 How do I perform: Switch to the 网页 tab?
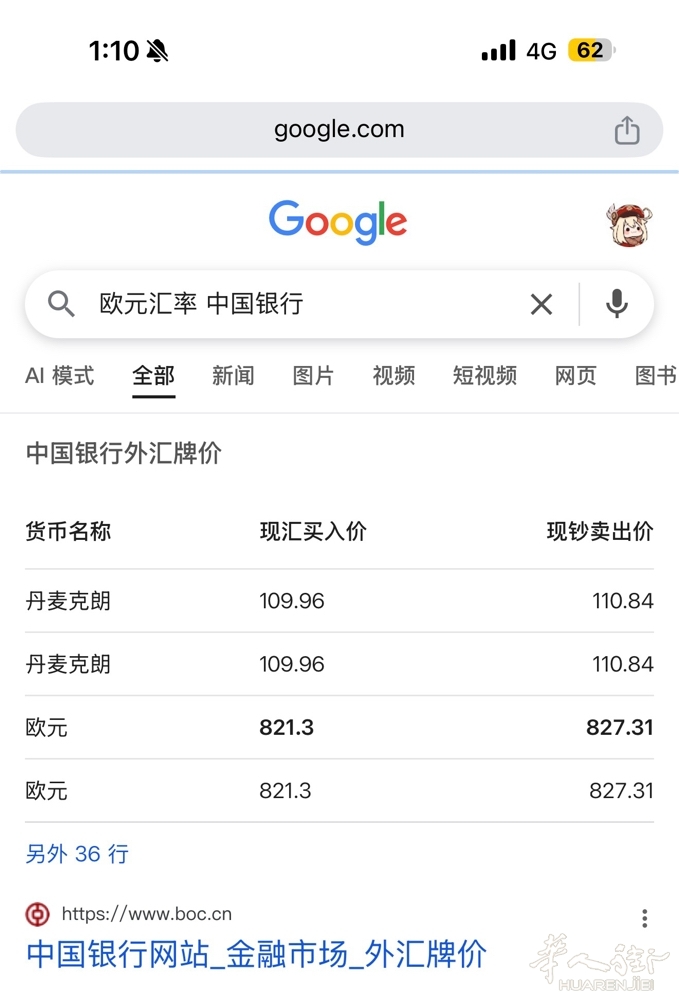(x=575, y=376)
